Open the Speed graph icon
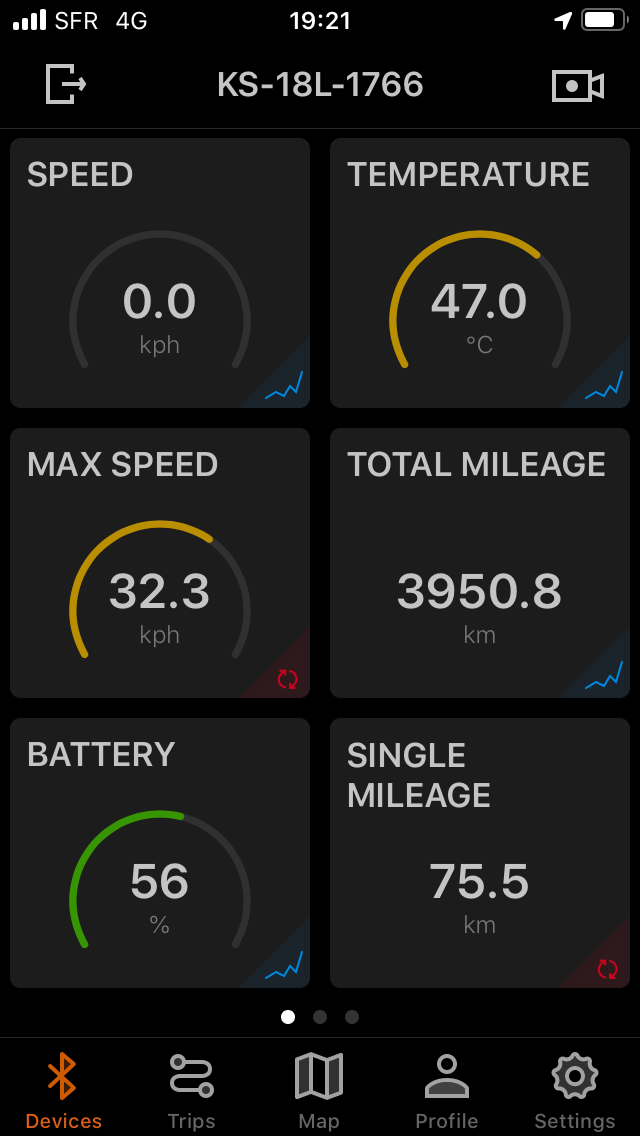This screenshot has width=640, height=1136. [284, 385]
